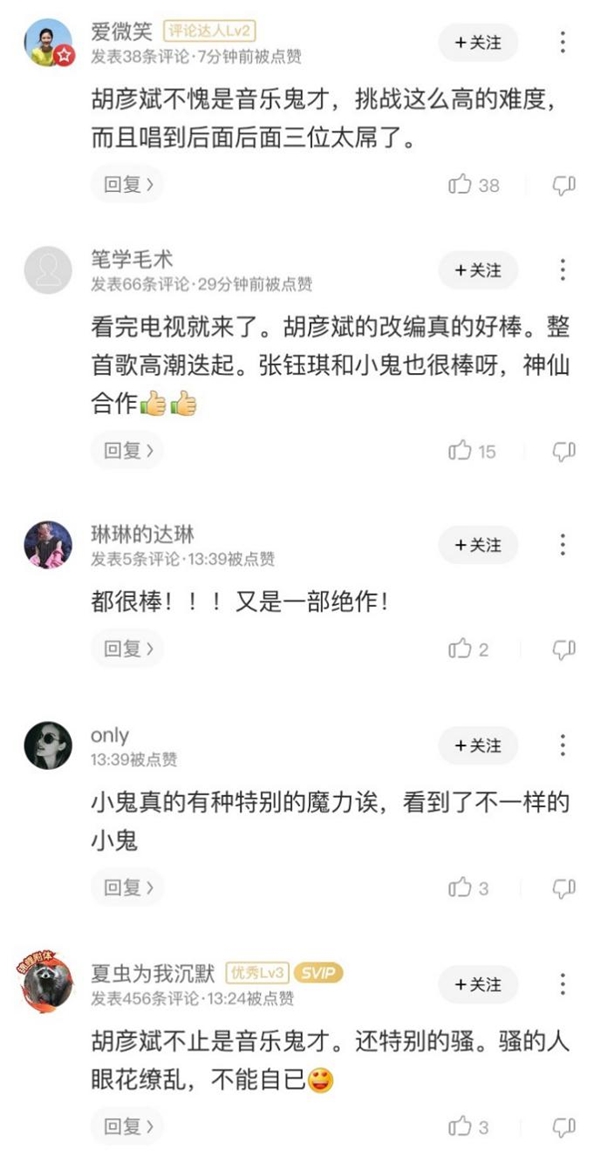Follow user 爱微笑

click(x=477, y=43)
